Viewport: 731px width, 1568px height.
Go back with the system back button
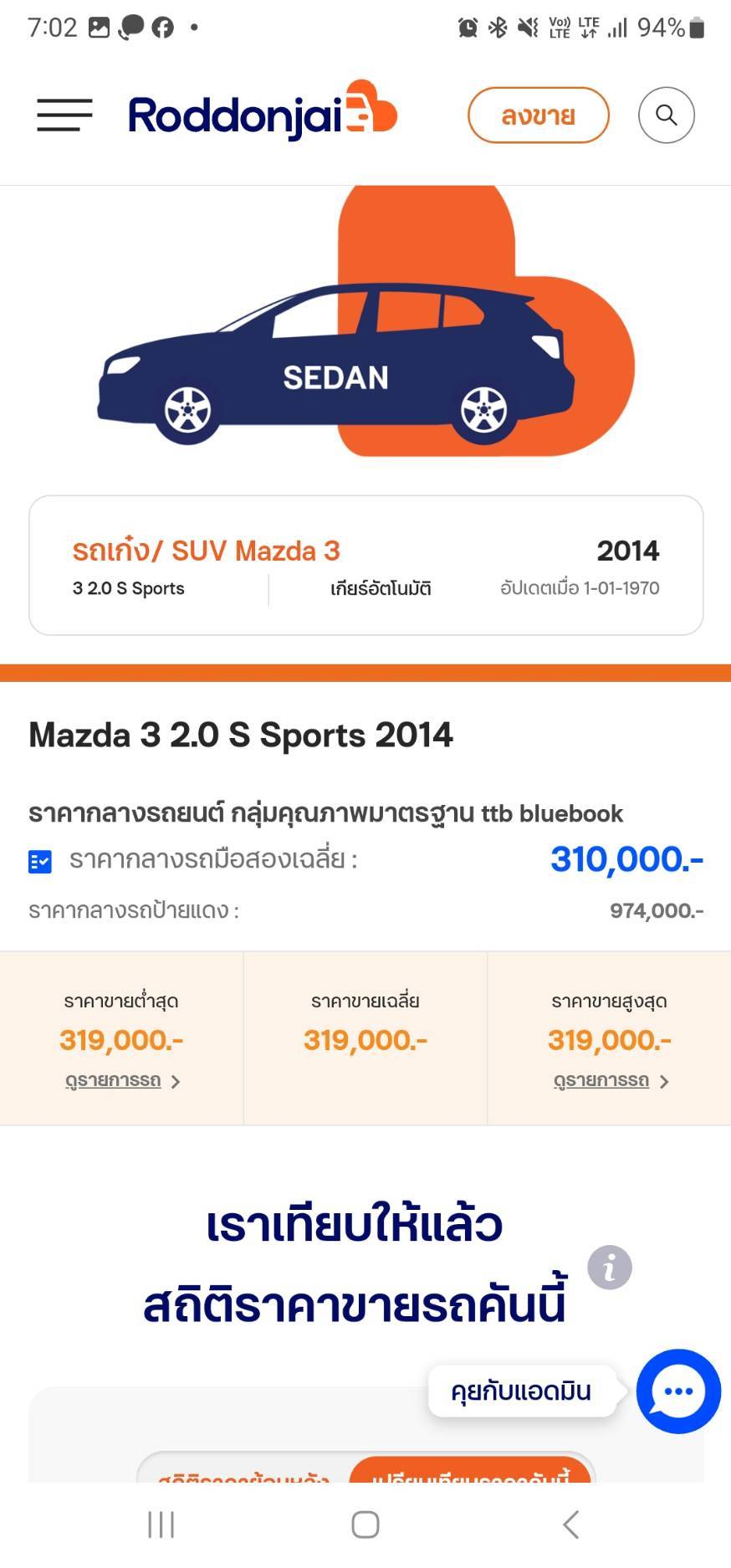(571, 1524)
